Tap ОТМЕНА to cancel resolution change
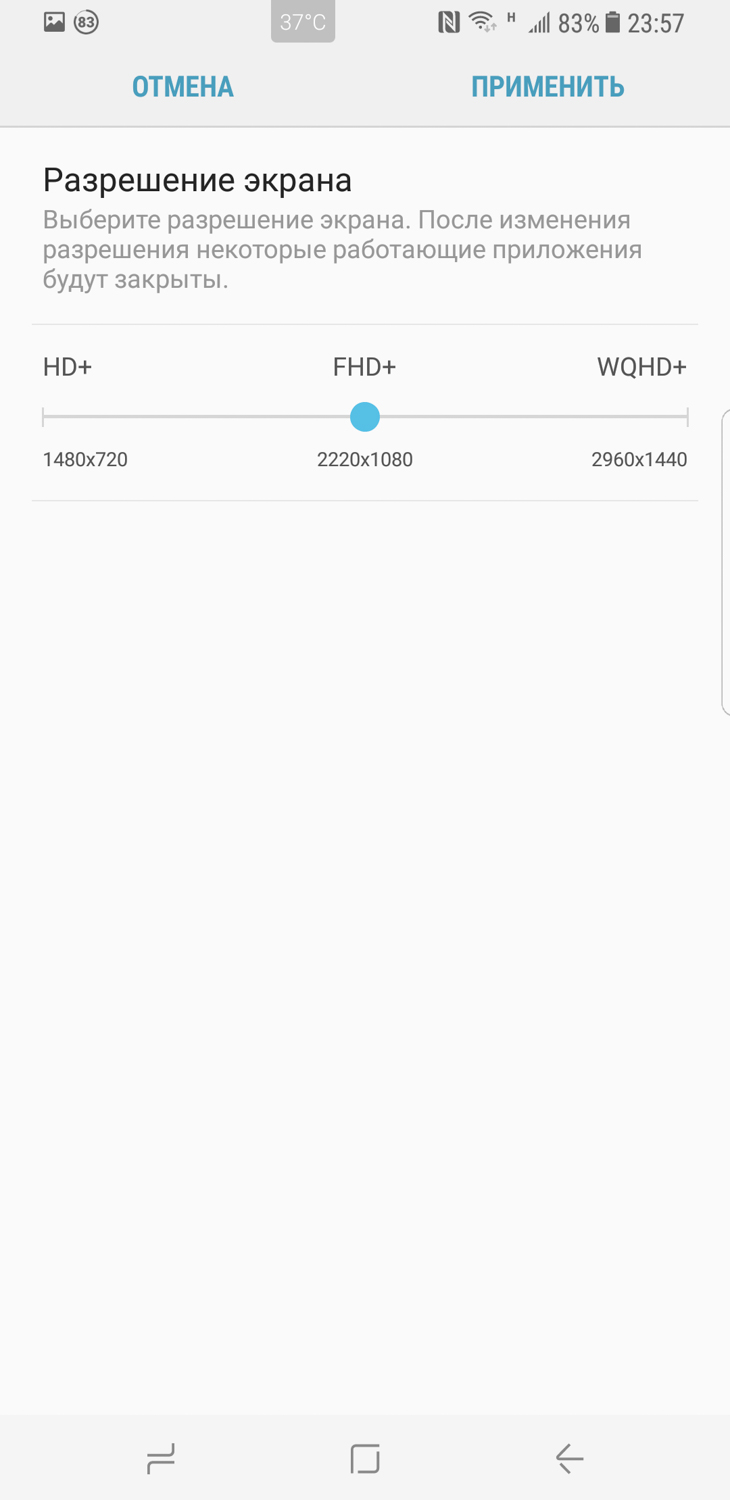730x1500 pixels. (x=183, y=87)
